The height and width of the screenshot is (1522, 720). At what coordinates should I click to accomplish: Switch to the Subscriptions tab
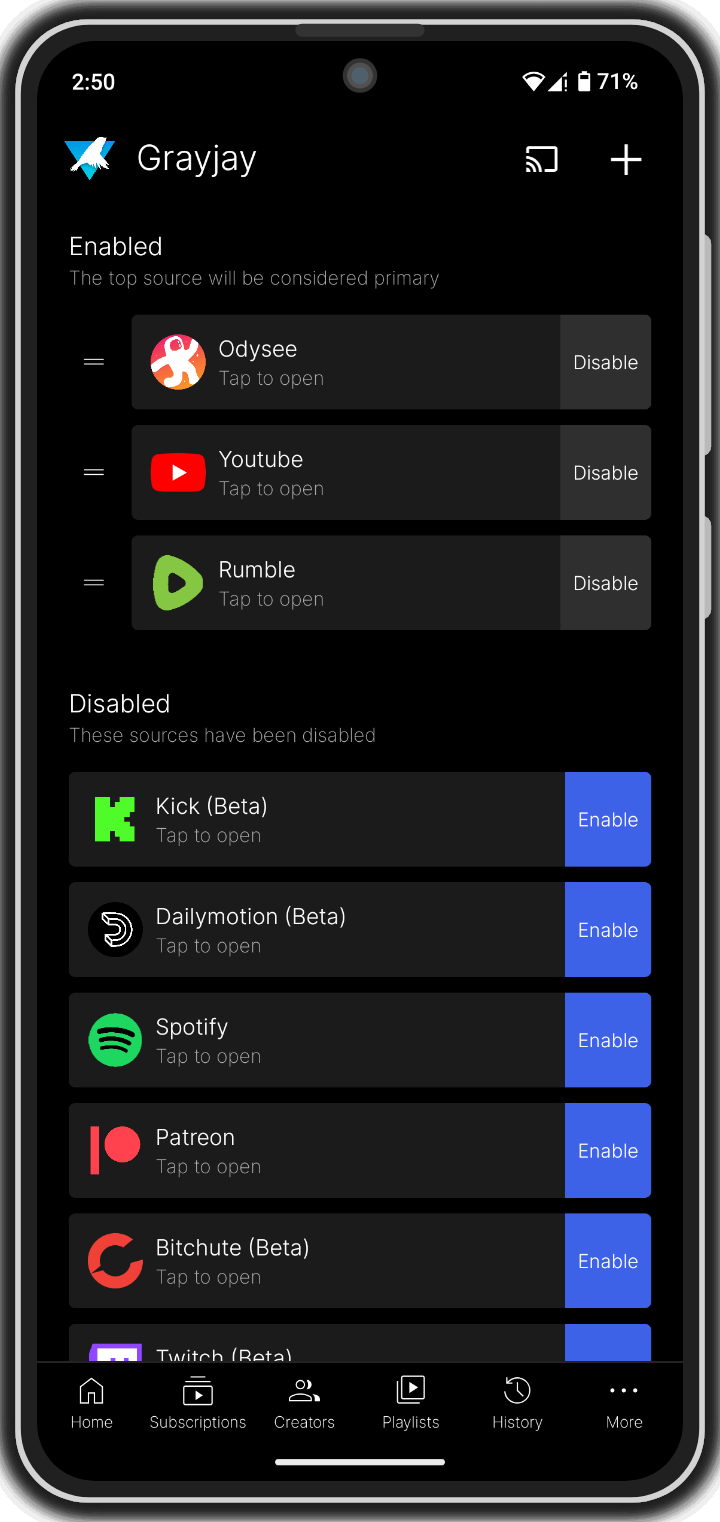point(198,1403)
